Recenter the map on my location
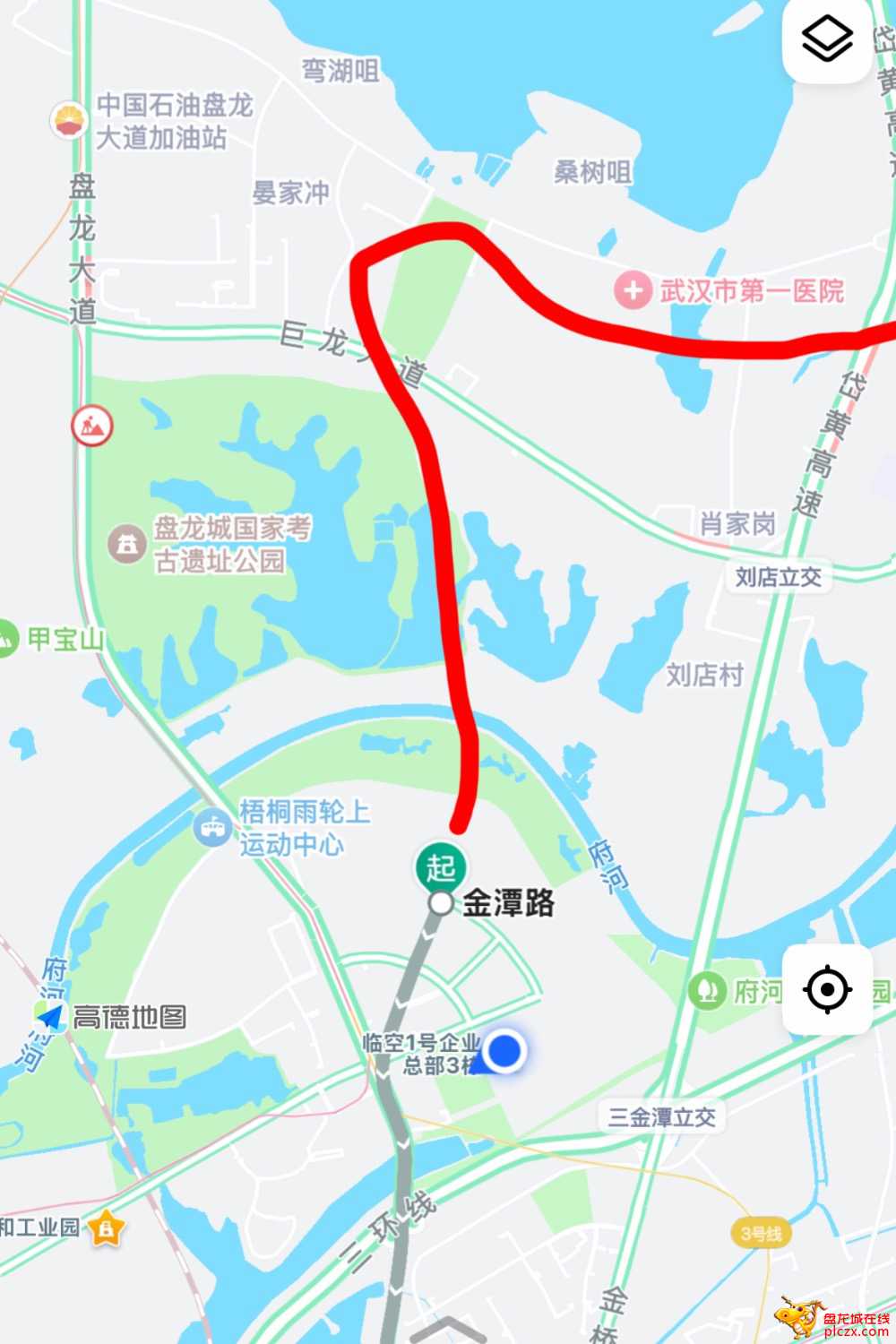896x1344 pixels. (x=827, y=990)
